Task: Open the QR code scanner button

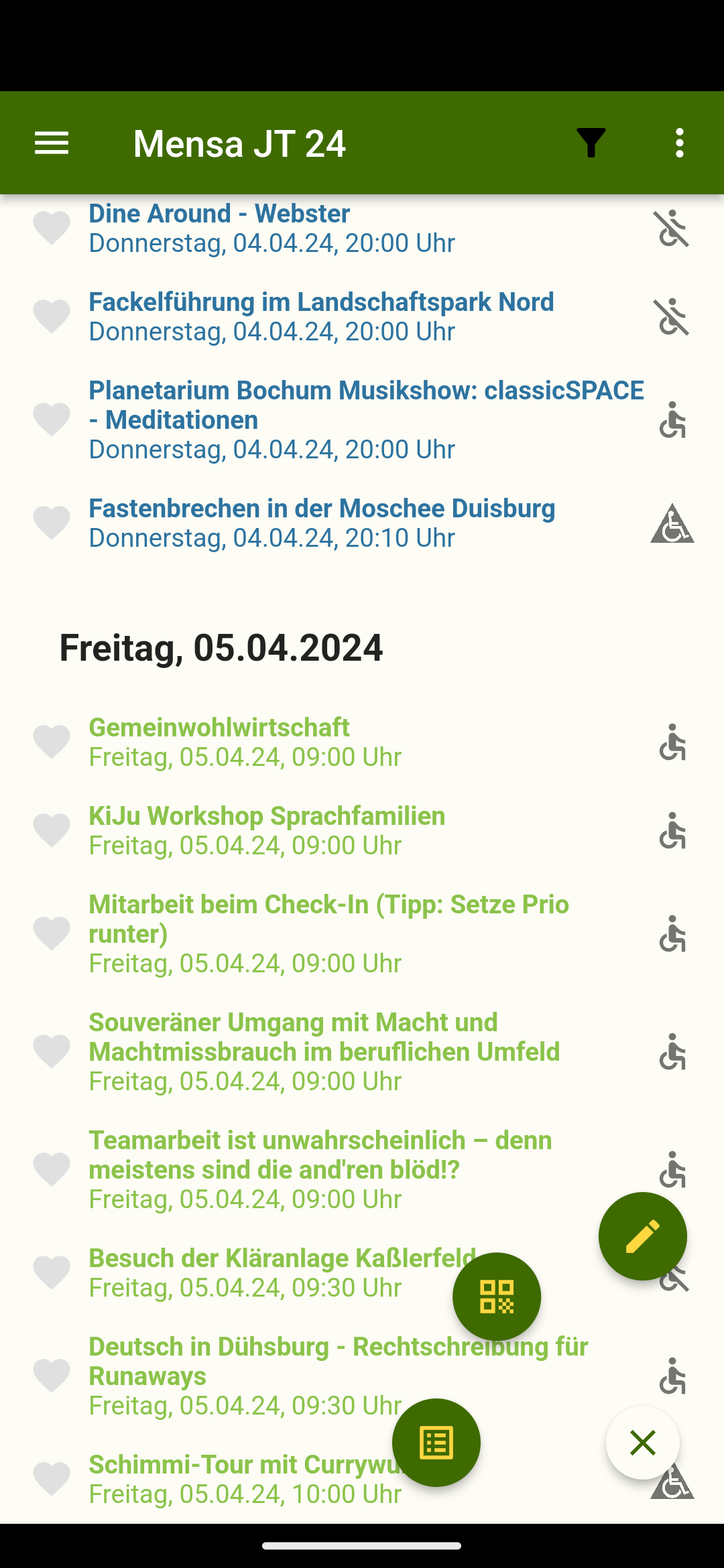Action: point(496,1295)
